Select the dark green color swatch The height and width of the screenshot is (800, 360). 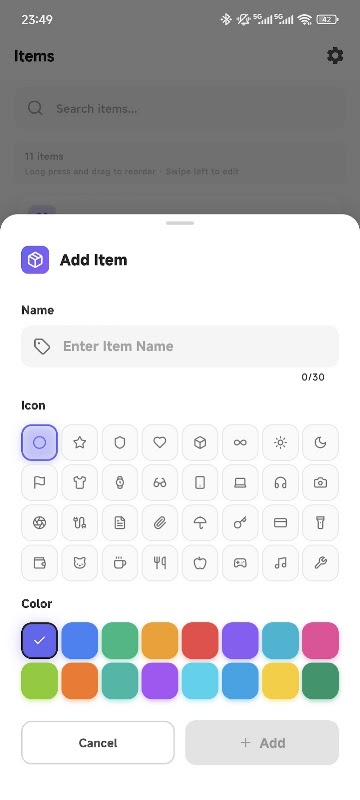(x=320, y=681)
